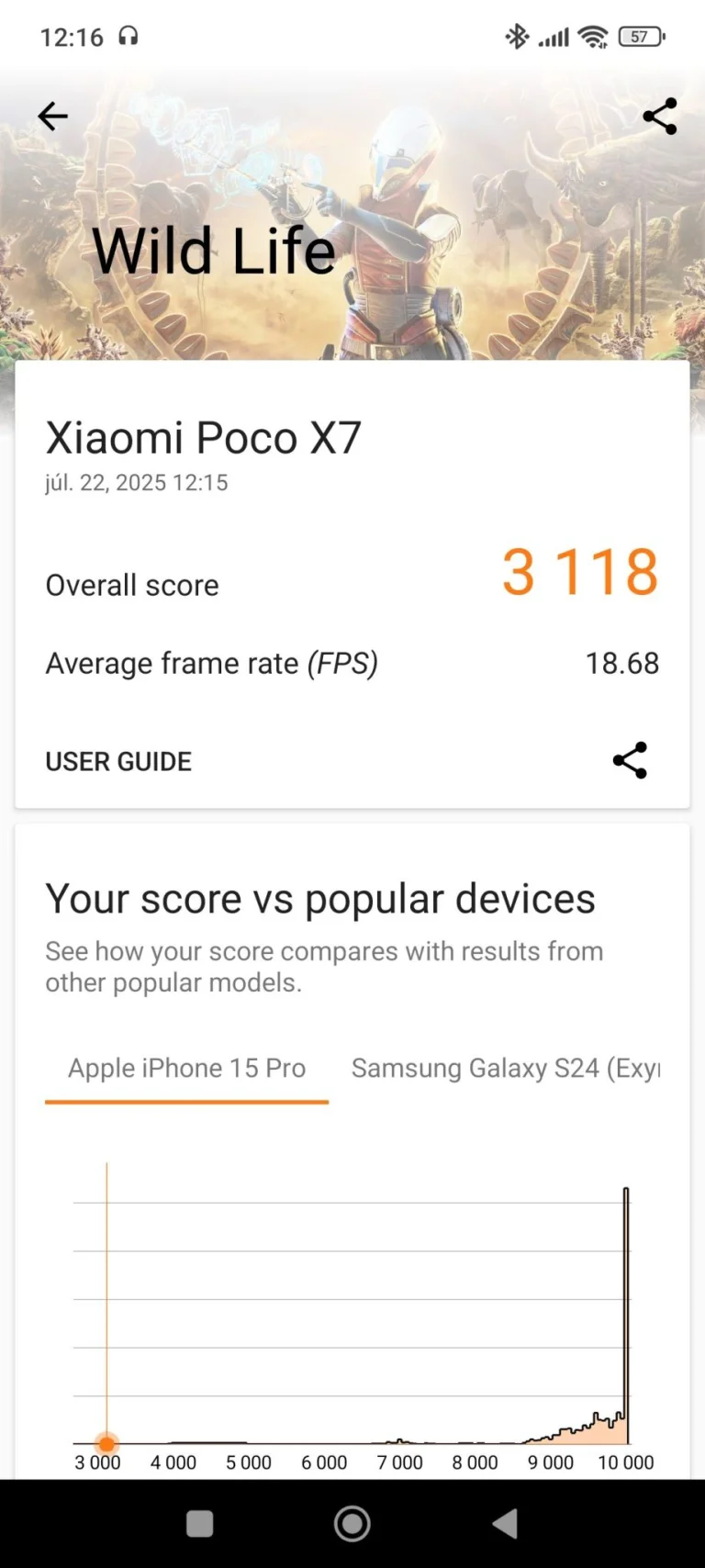
Task: Click the share icon next to USER GUIDE
Action: pos(630,761)
